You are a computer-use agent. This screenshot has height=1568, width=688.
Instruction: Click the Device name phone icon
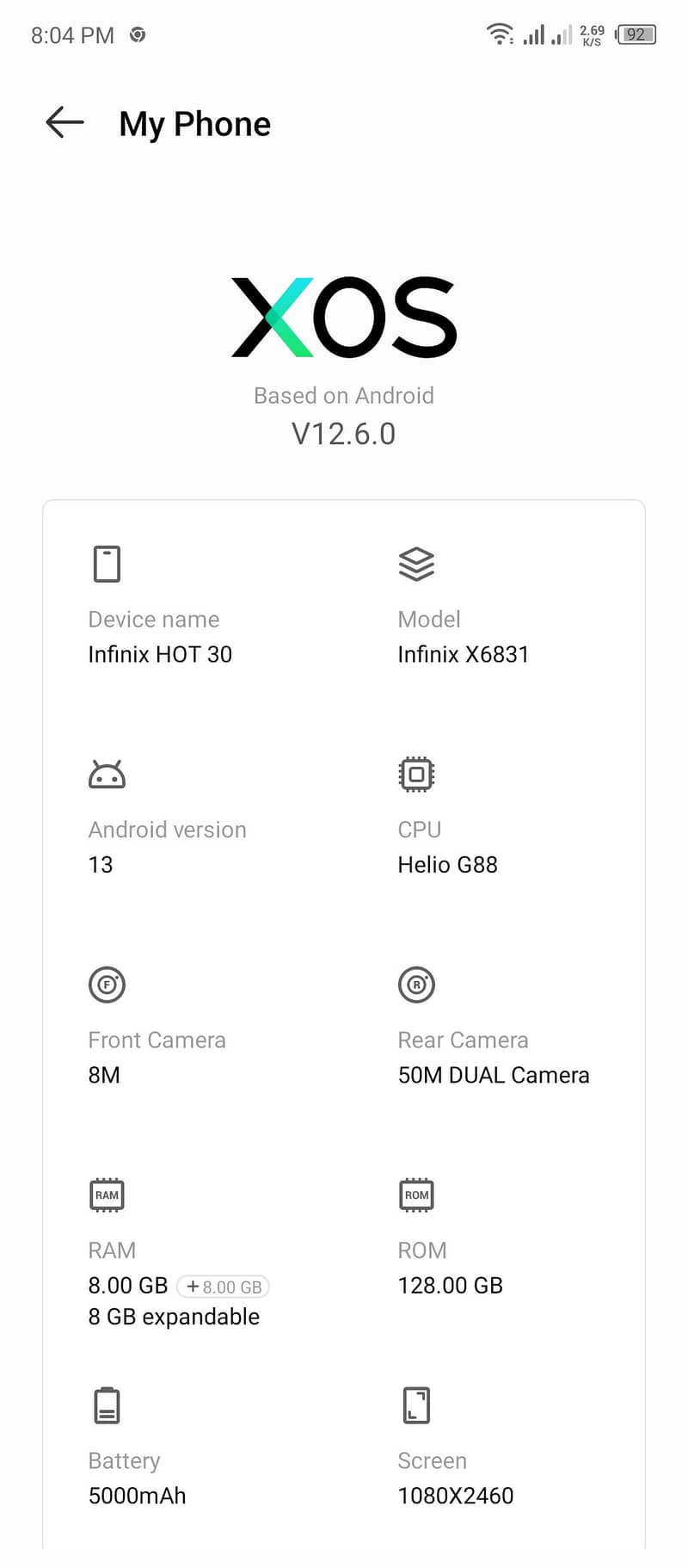click(x=107, y=563)
